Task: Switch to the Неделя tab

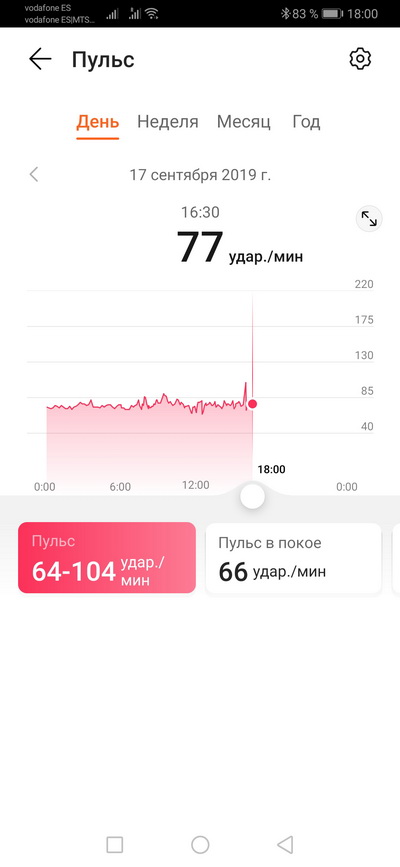Action: click(168, 122)
